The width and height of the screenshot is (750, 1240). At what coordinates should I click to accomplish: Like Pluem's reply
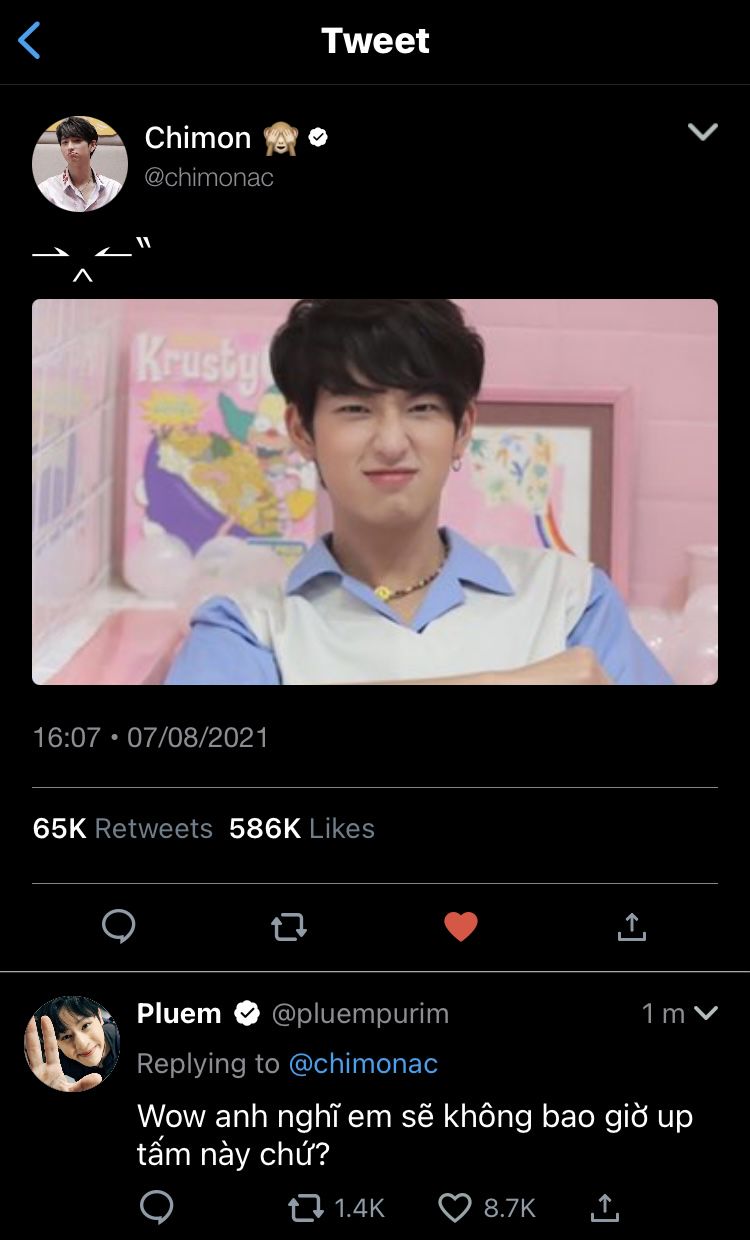coord(455,1208)
